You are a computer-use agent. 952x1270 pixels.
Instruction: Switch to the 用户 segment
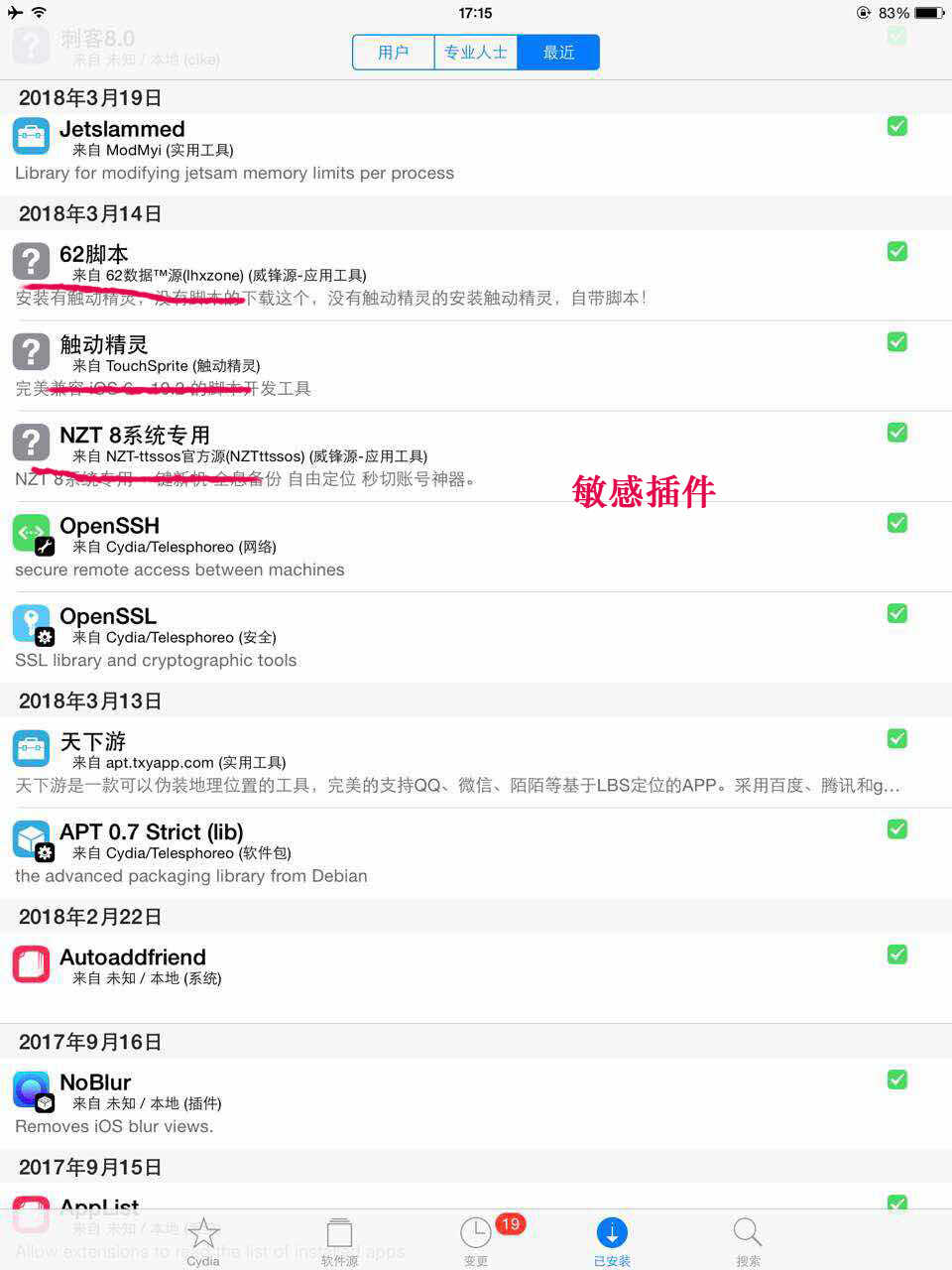point(394,53)
